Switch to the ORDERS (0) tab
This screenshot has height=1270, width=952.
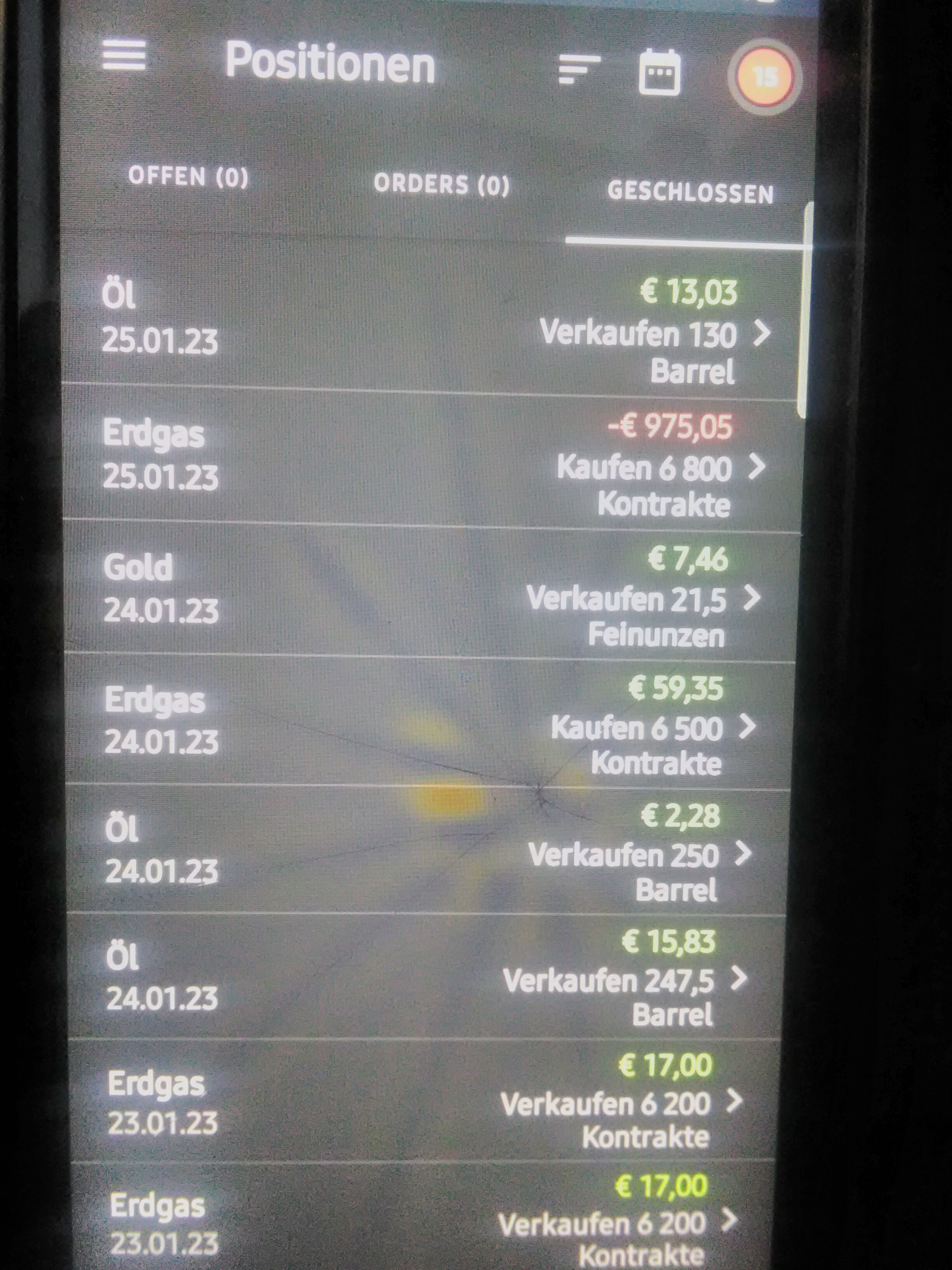pyautogui.click(x=441, y=184)
